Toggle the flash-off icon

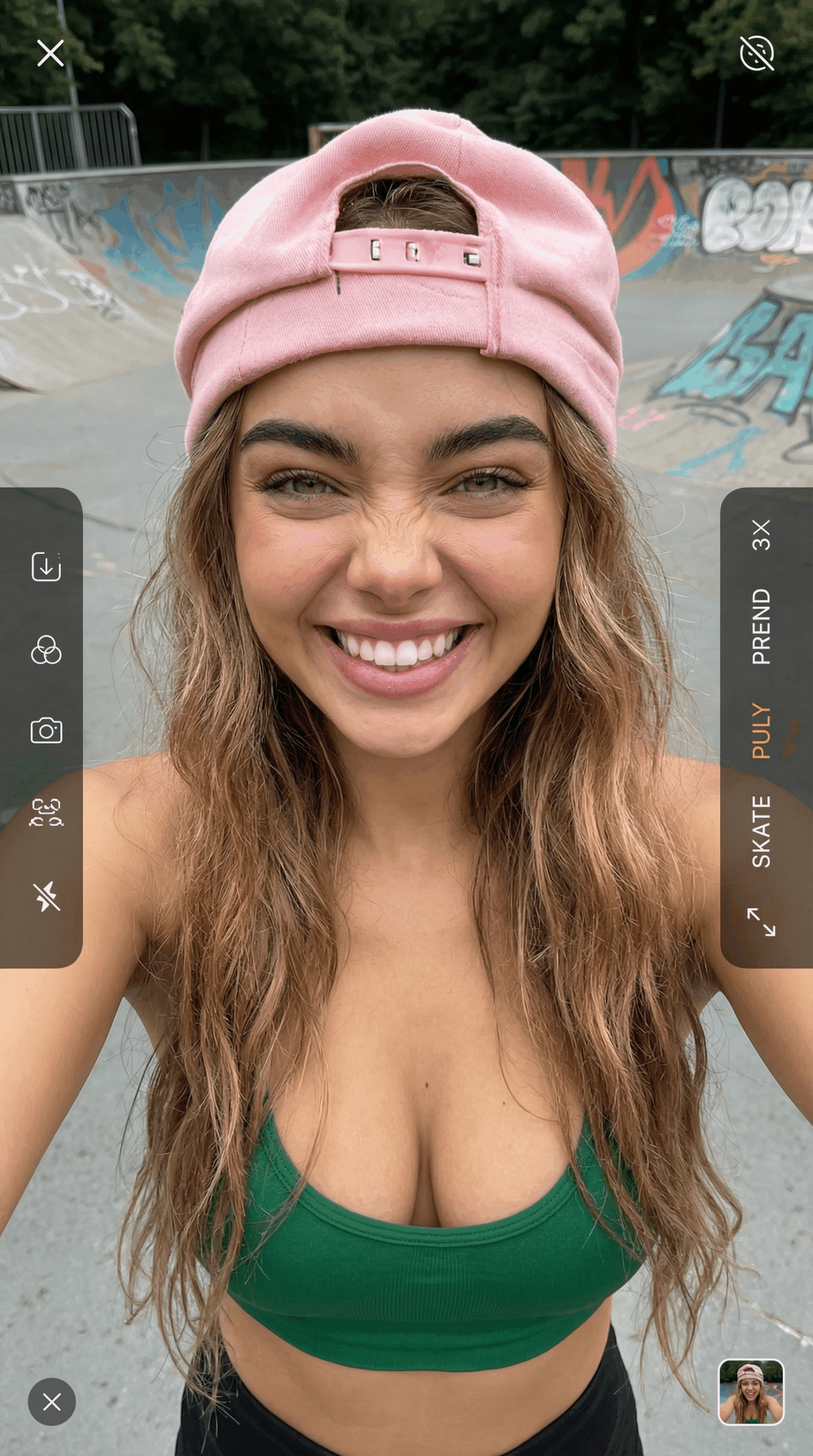tap(46, 897)
